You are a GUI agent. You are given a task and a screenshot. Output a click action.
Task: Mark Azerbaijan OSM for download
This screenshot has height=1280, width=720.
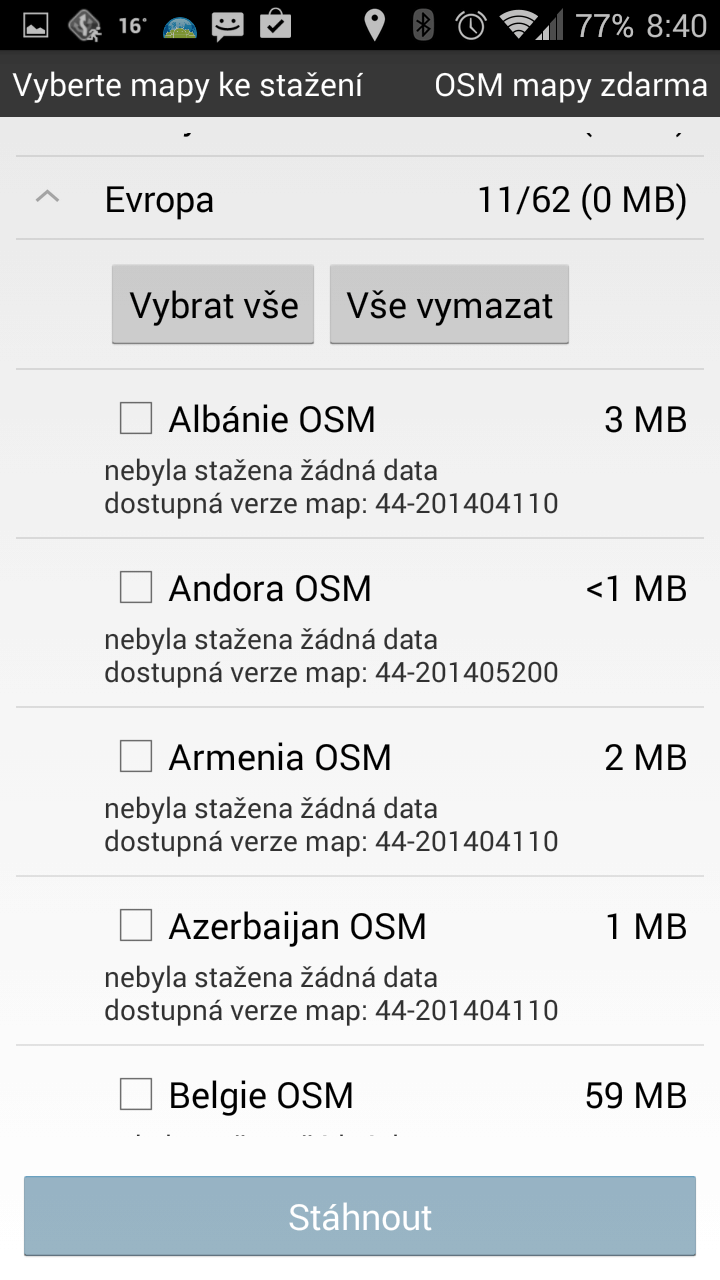(x=136, y=925)
